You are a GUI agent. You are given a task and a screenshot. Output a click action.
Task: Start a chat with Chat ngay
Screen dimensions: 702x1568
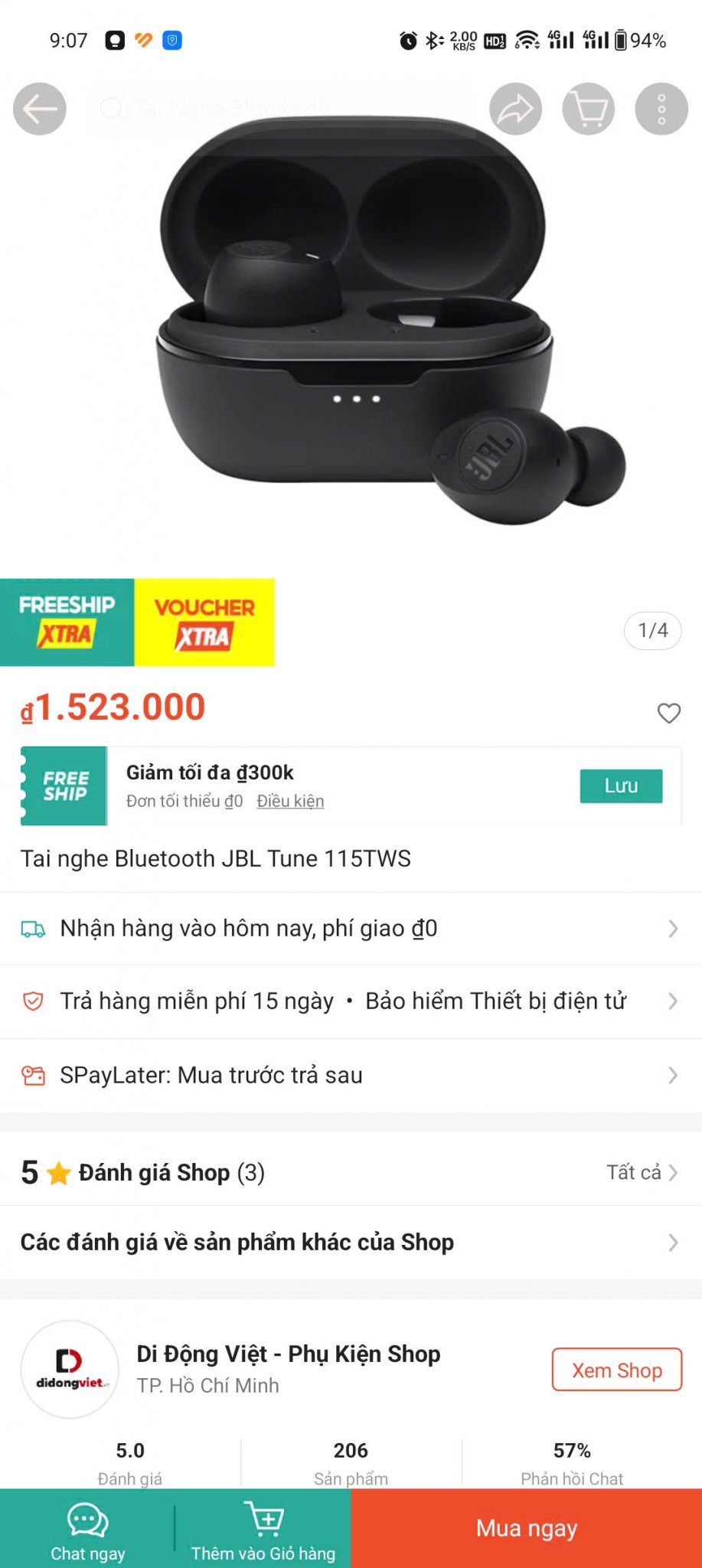point(87,1529)
